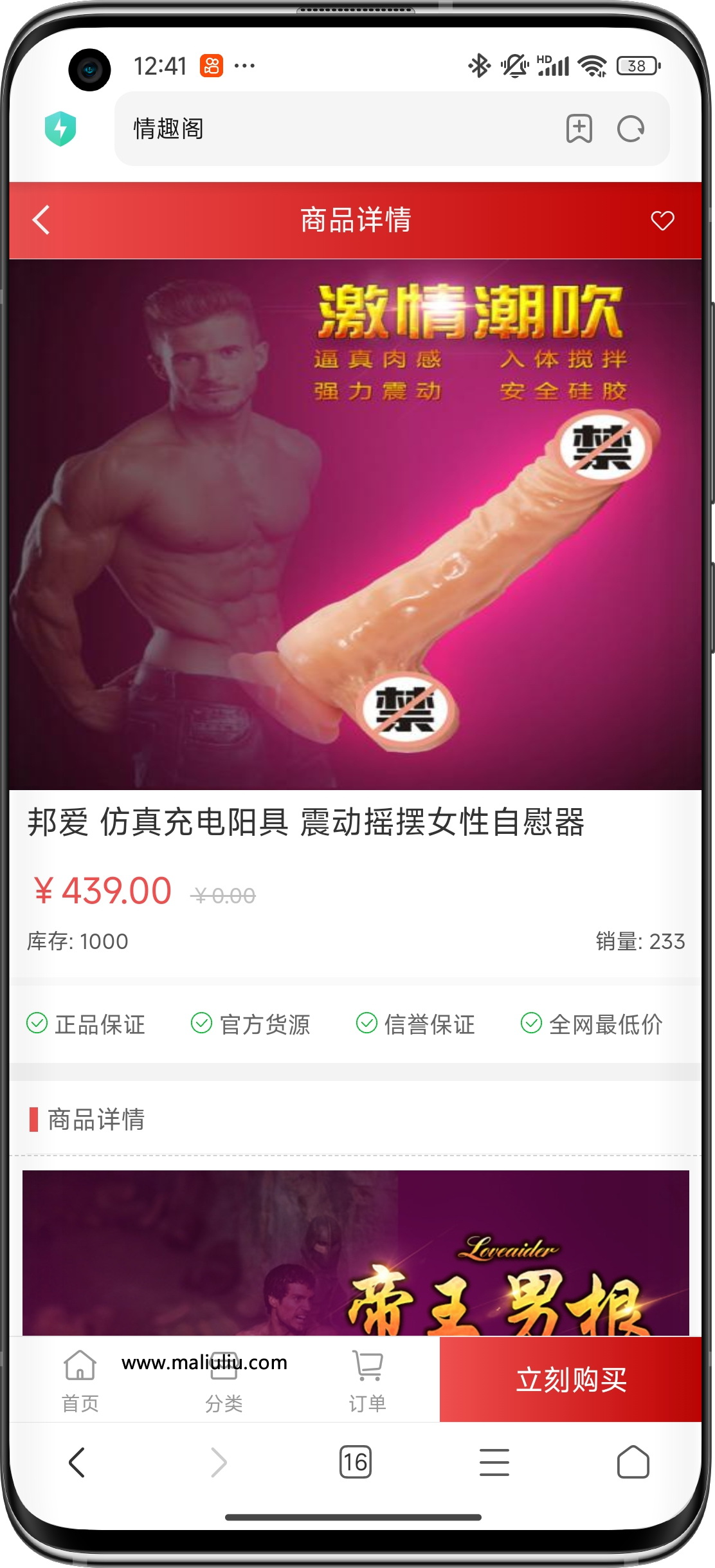The image size is (715, 1568).
Task: Reload the current page
Action: pyautogui.click(x=630, y=129)
